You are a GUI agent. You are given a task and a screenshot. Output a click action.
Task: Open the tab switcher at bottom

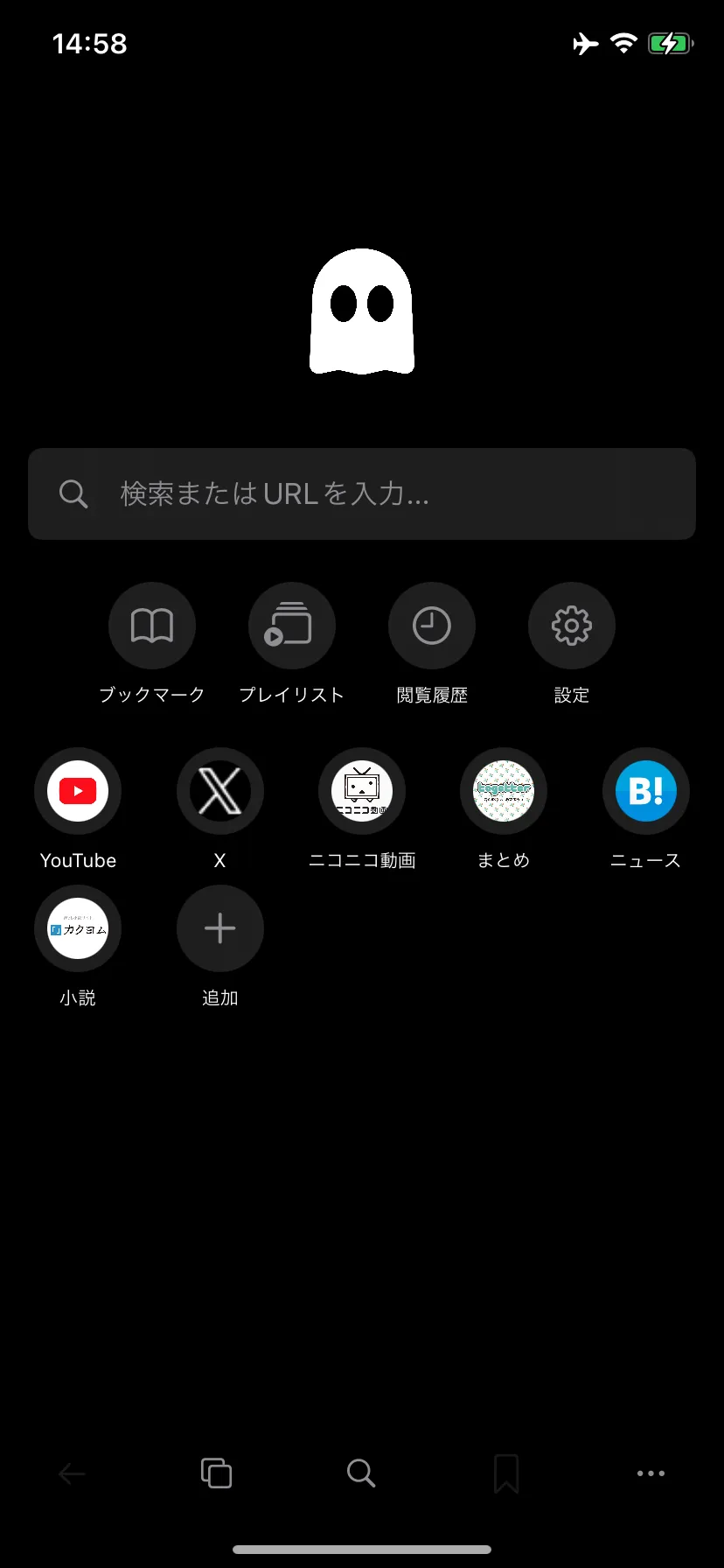[x=216, y=1473]
